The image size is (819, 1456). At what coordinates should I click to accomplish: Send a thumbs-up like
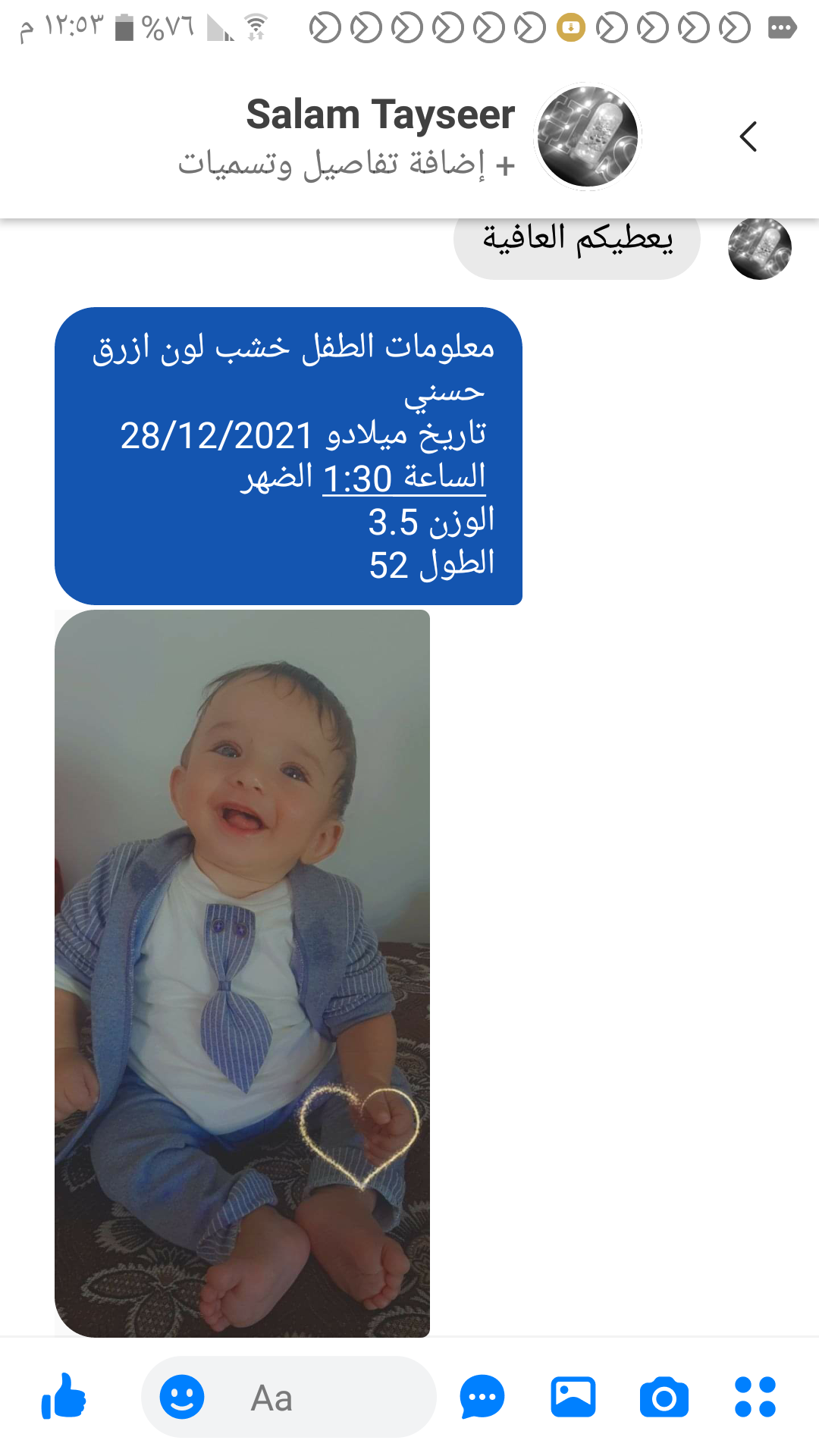point(64,1396)
